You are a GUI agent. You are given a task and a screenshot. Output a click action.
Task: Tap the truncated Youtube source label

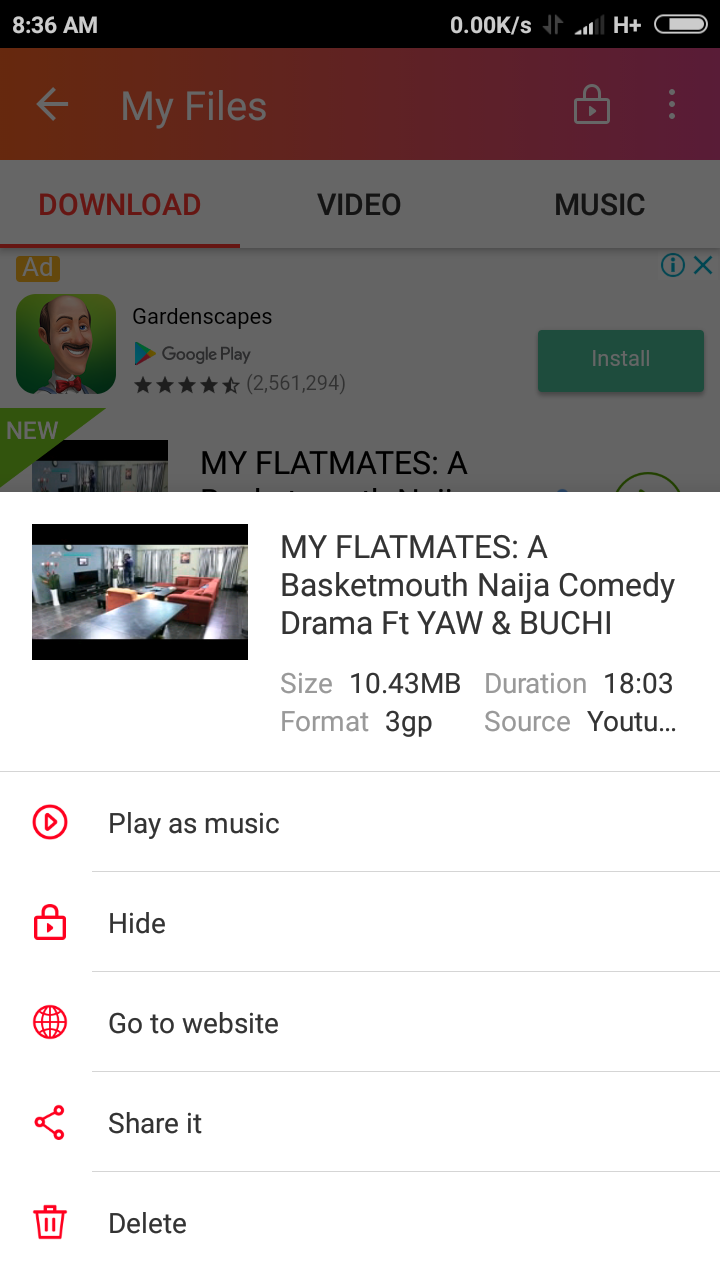632,721
